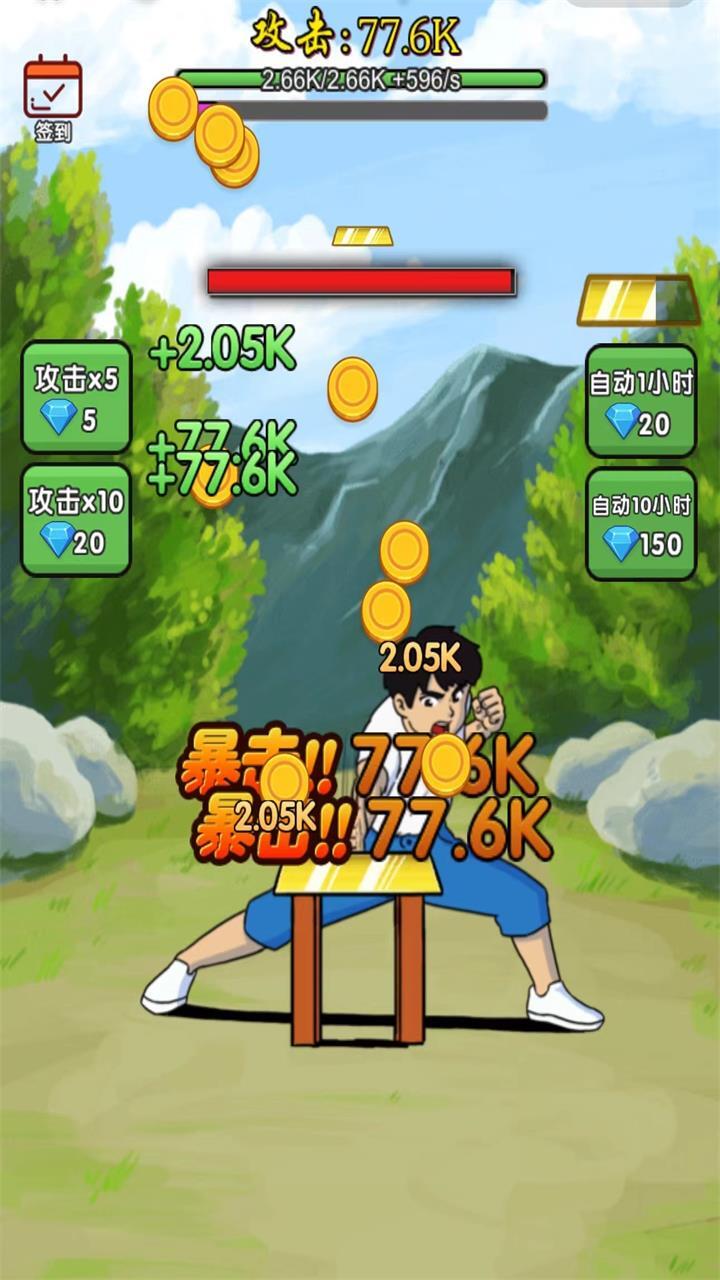
Task: Open the 签到 daily check-in calendar
Action: 53,97
